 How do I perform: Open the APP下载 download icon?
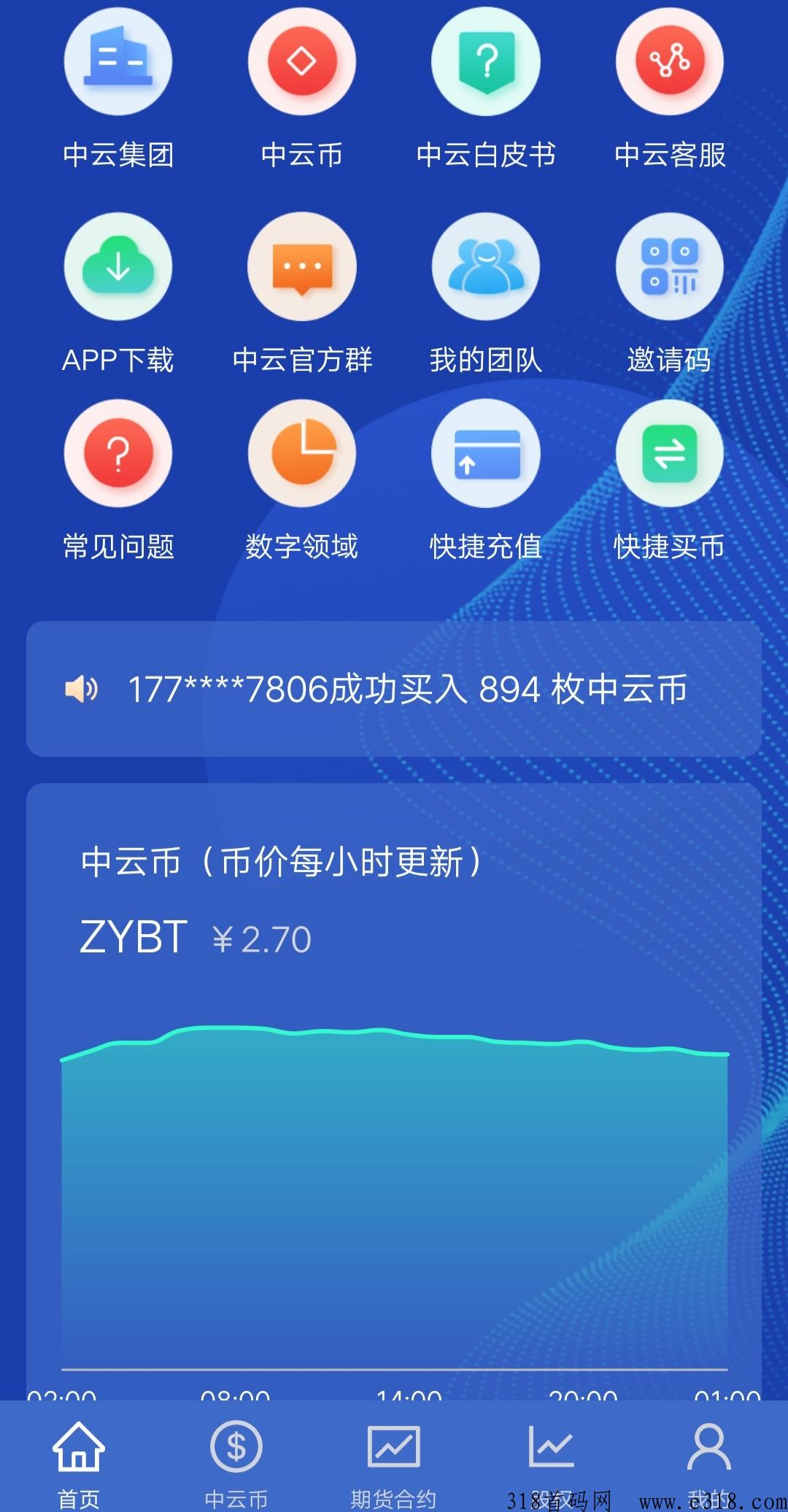(117, 266)
